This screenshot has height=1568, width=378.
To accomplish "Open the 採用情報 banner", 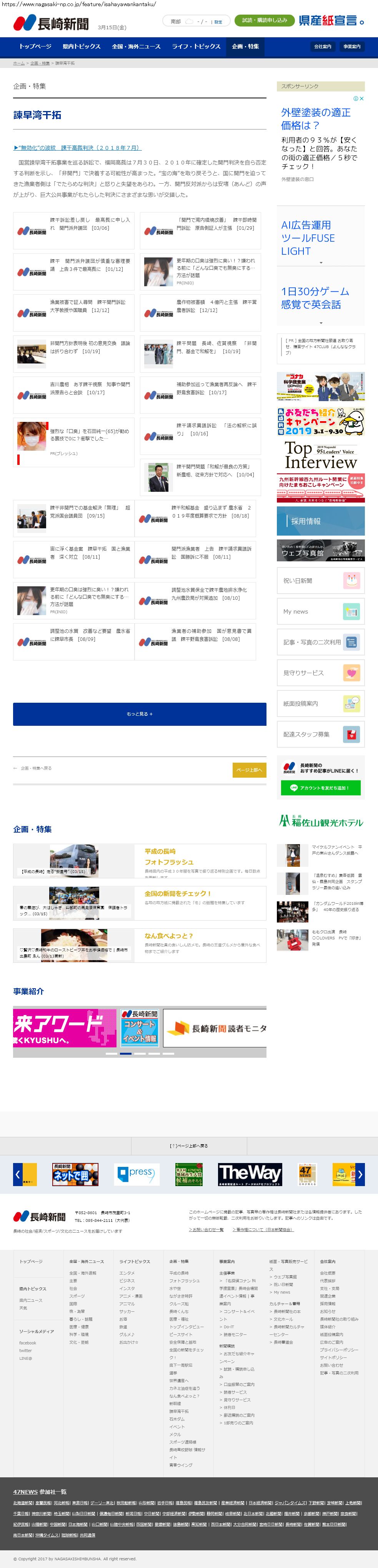I will click(321, 521).
